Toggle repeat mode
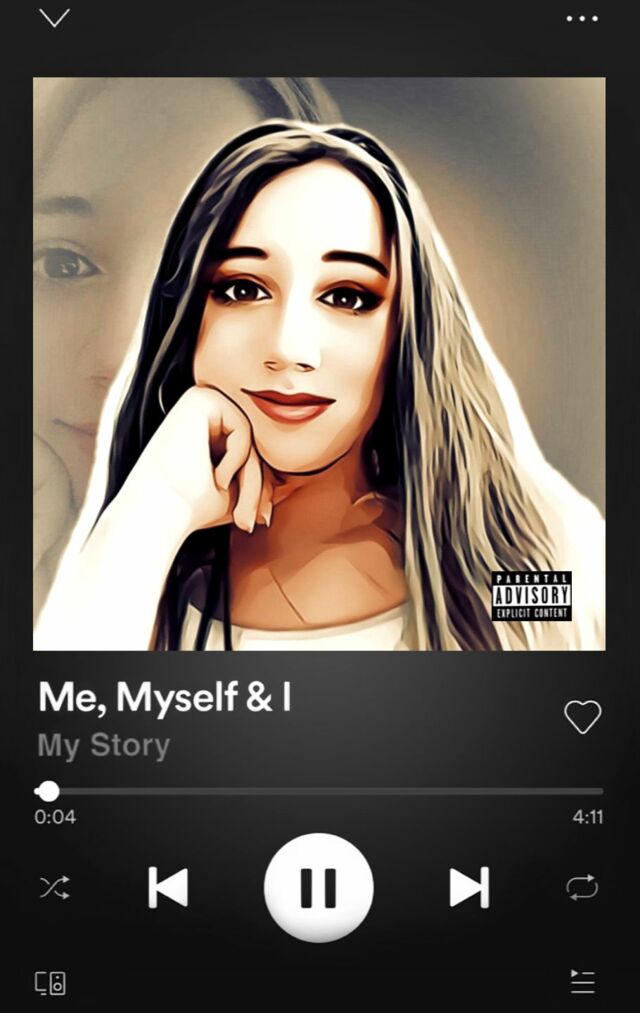The height and width of the screenshot is (1013, 640). click(x=582, y=887)
